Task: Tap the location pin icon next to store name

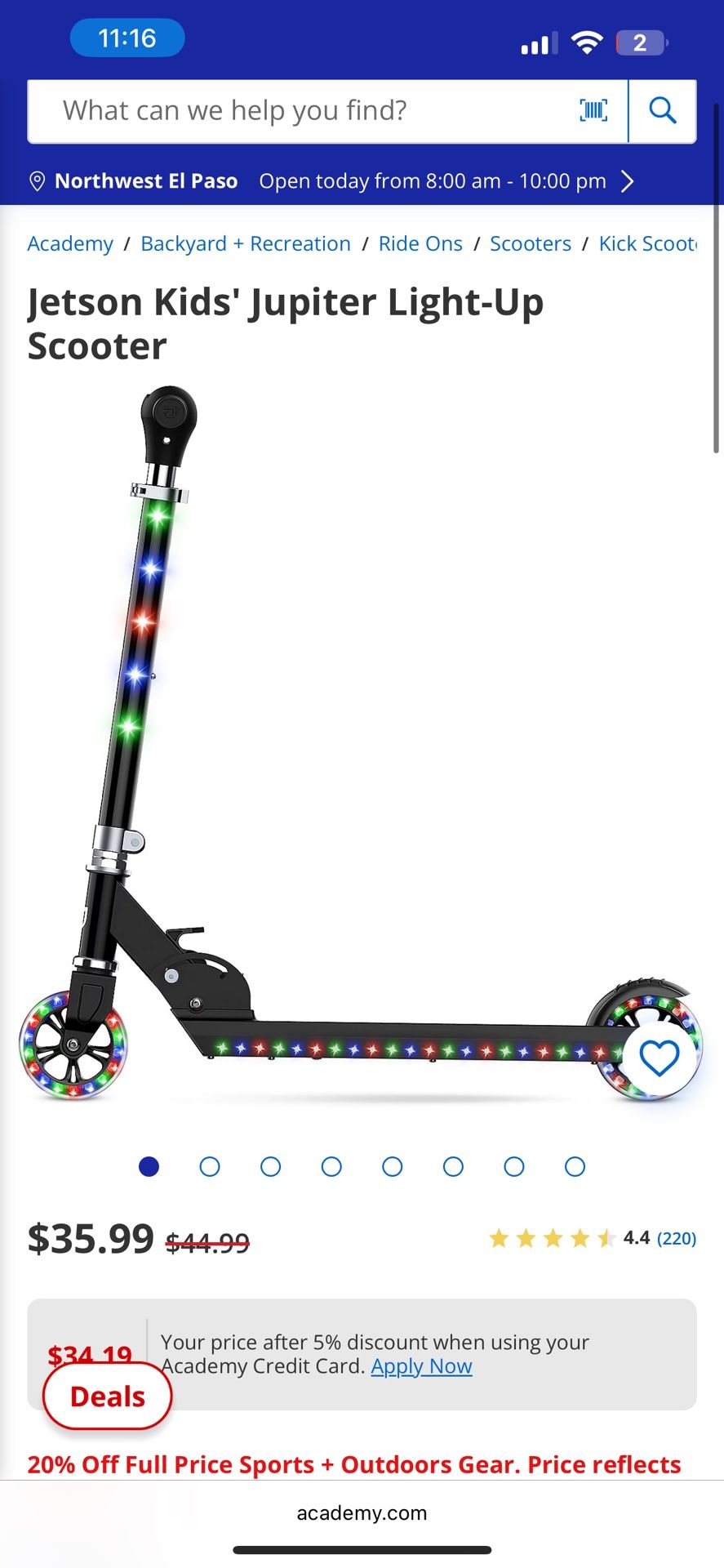Action: (38, 180)
